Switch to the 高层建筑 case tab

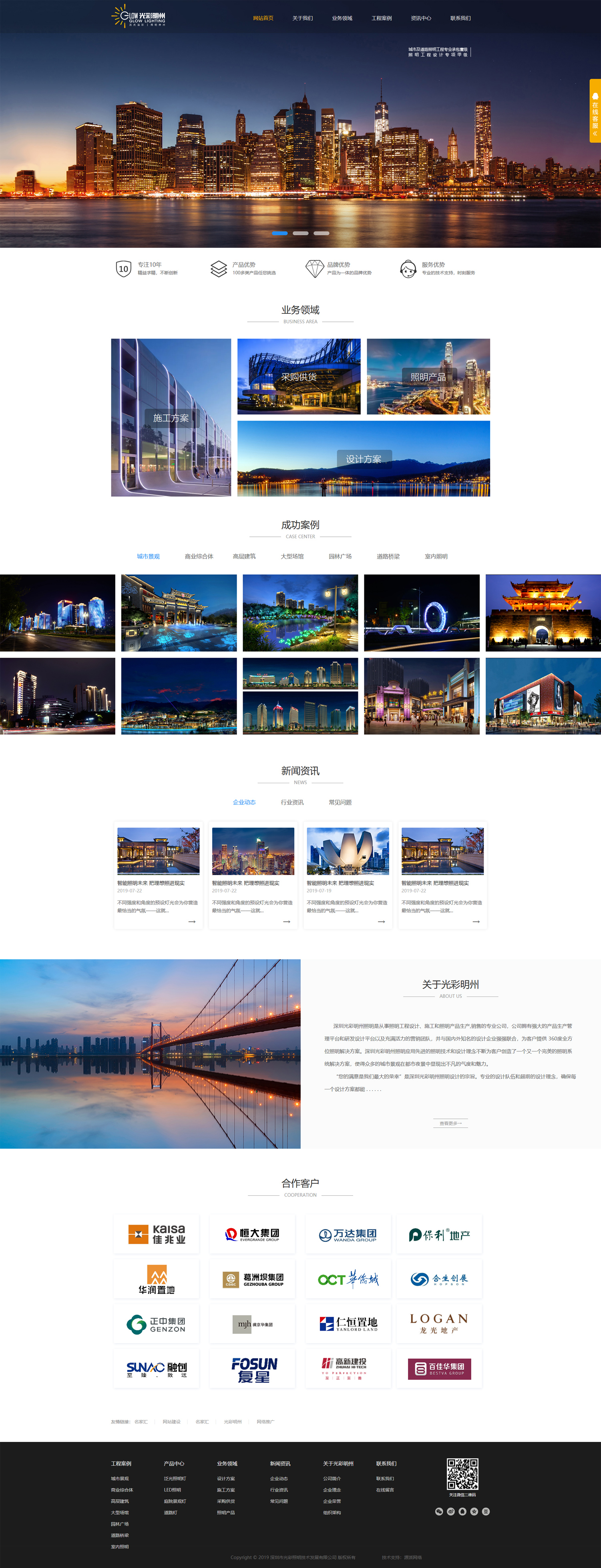(x=244, y=556)
